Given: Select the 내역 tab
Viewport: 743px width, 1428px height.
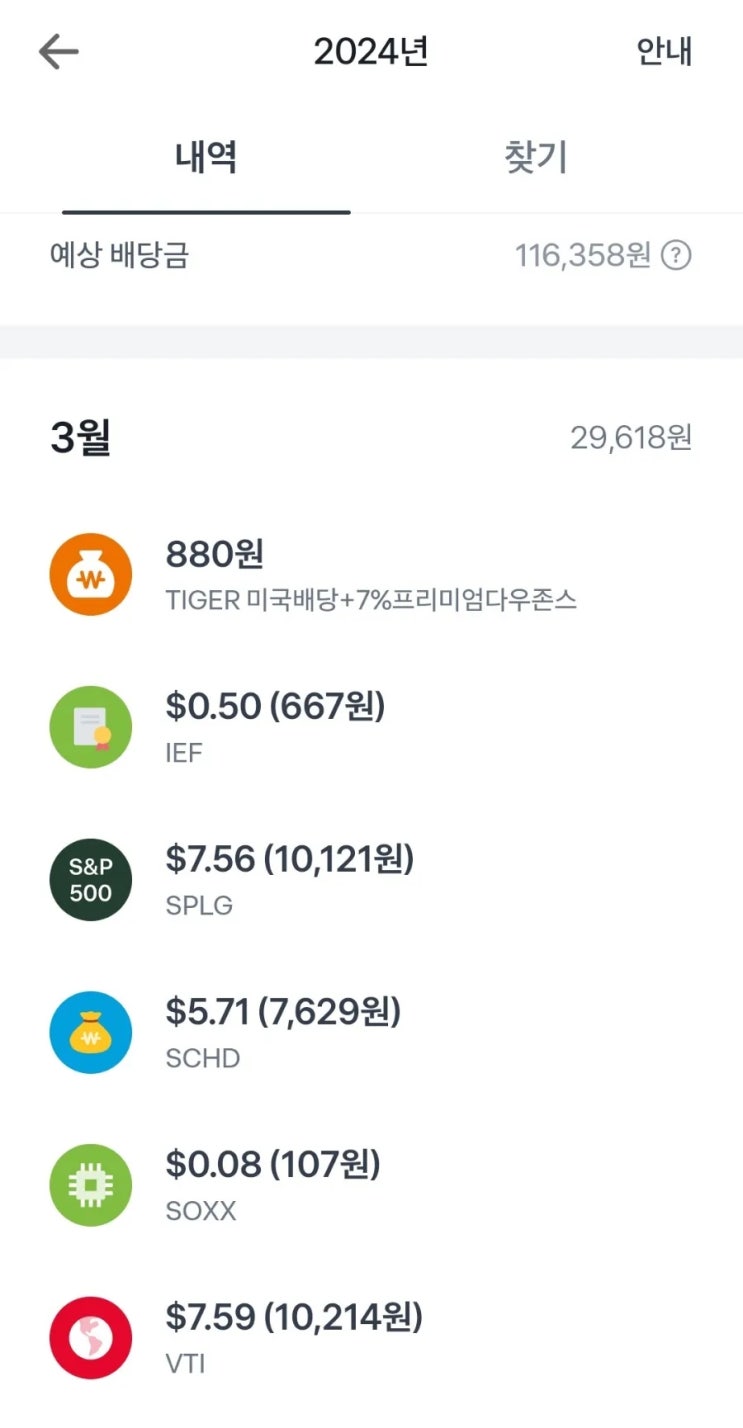Looking at the screenshot, I should coord(206,158).
